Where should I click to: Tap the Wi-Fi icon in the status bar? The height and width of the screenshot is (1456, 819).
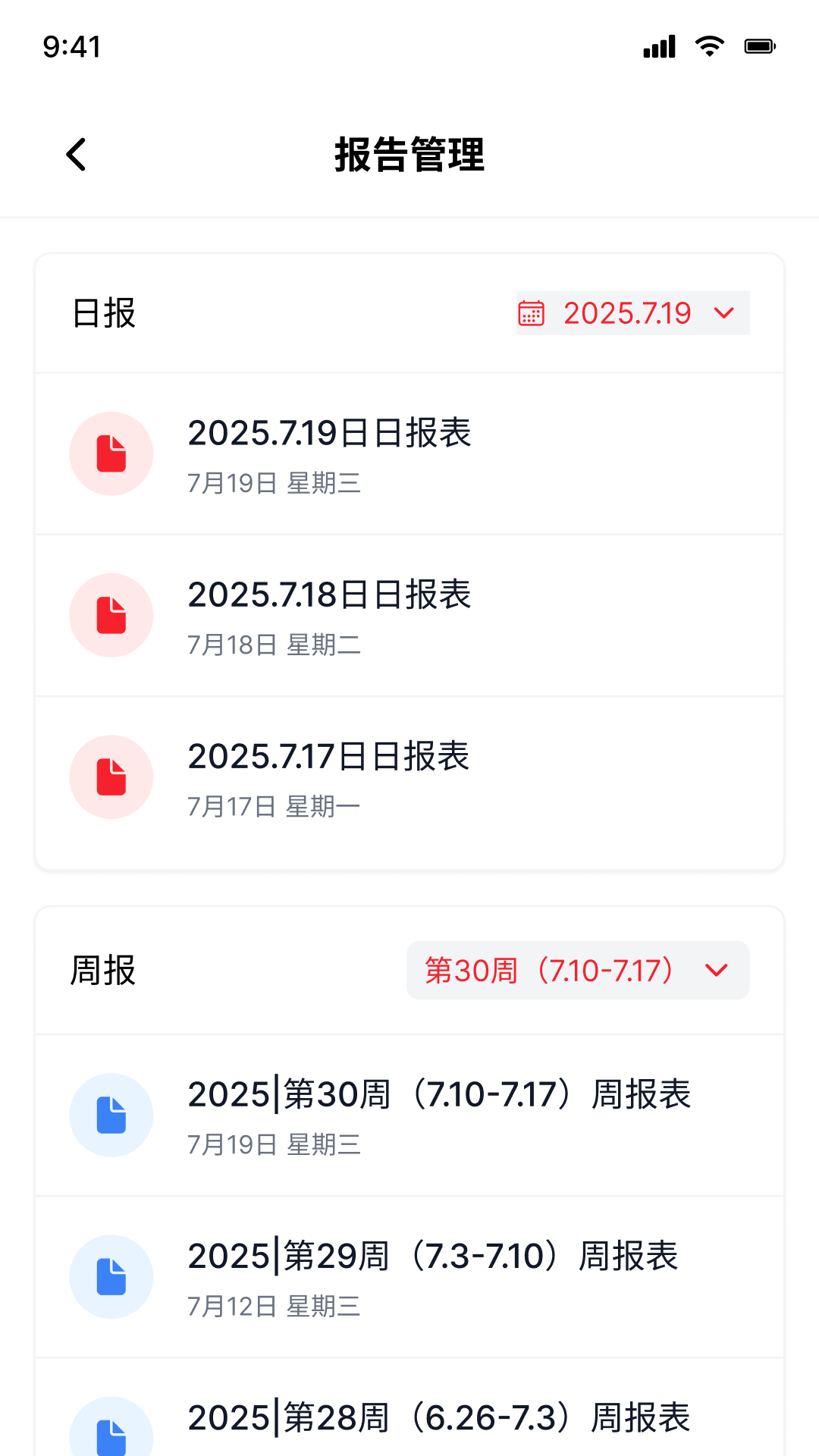click(x=708, y=45)
